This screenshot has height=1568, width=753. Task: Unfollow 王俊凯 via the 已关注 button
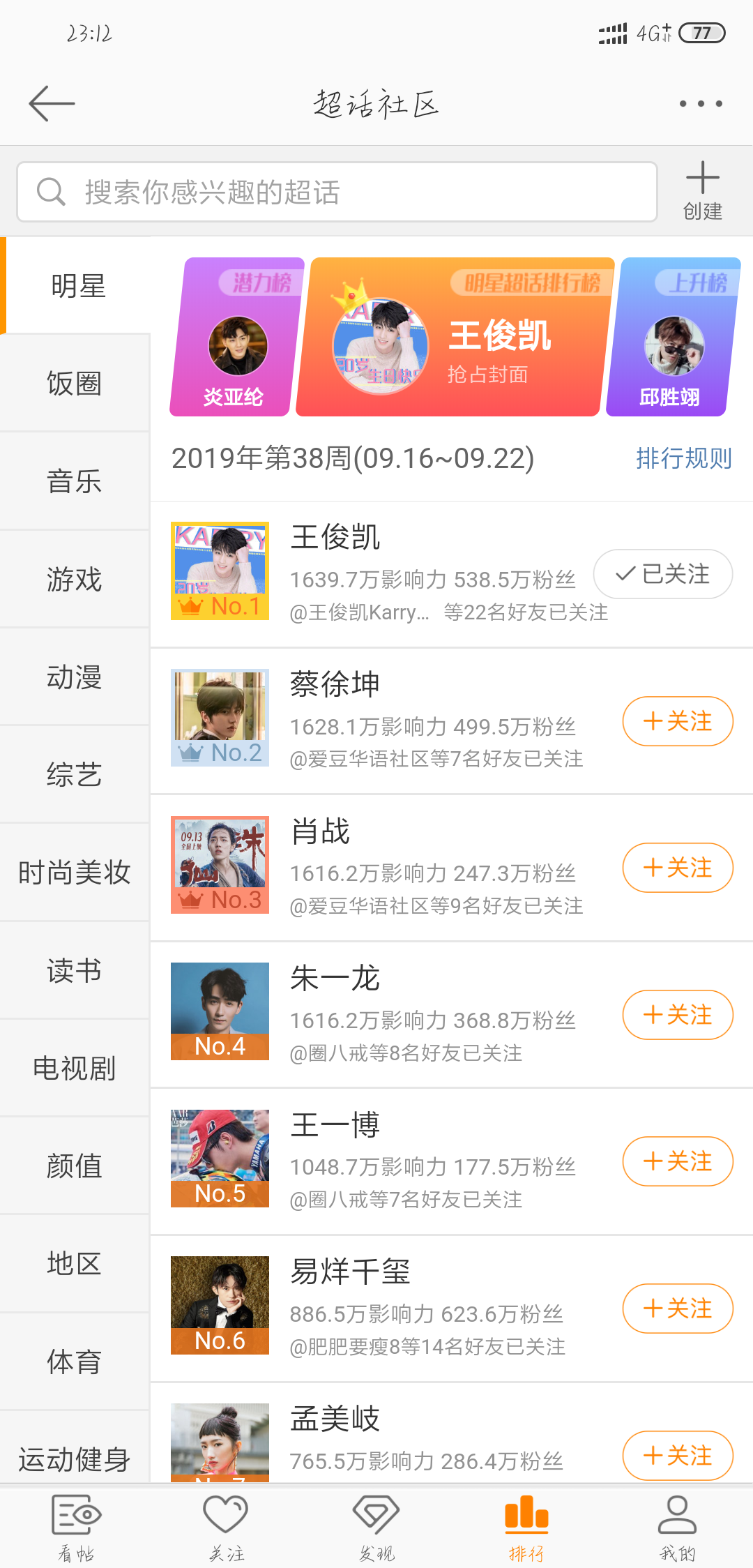click(x=662, y=575)
